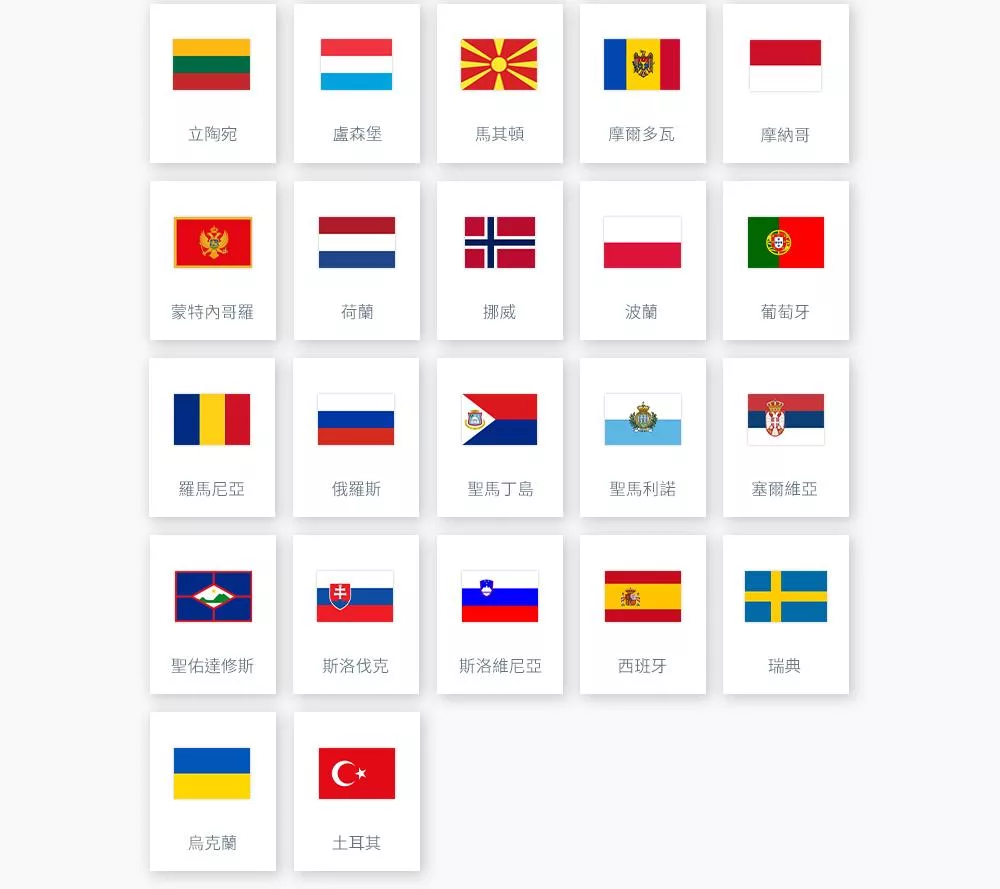
Task: Open the 西班牙 flag card
Action: (x=643, y=615)
